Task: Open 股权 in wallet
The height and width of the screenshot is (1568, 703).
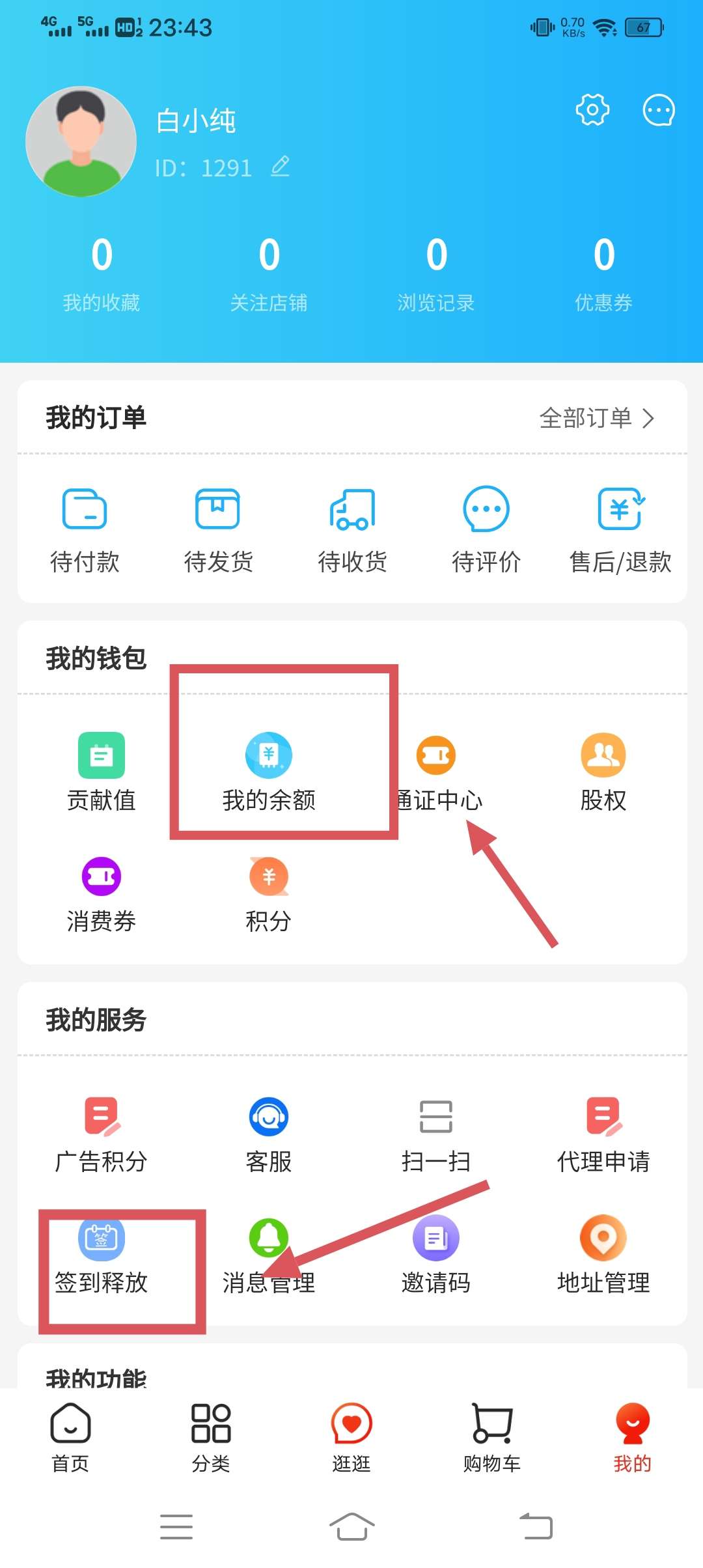Action: pyautogui.click(x=603, y=772)
